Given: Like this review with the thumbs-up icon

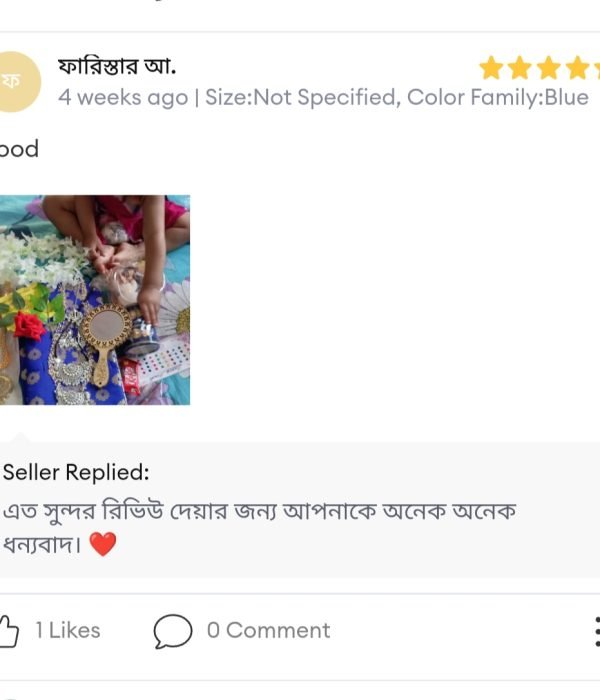Looking at the screenshot, I should click(x=8, y=630).
